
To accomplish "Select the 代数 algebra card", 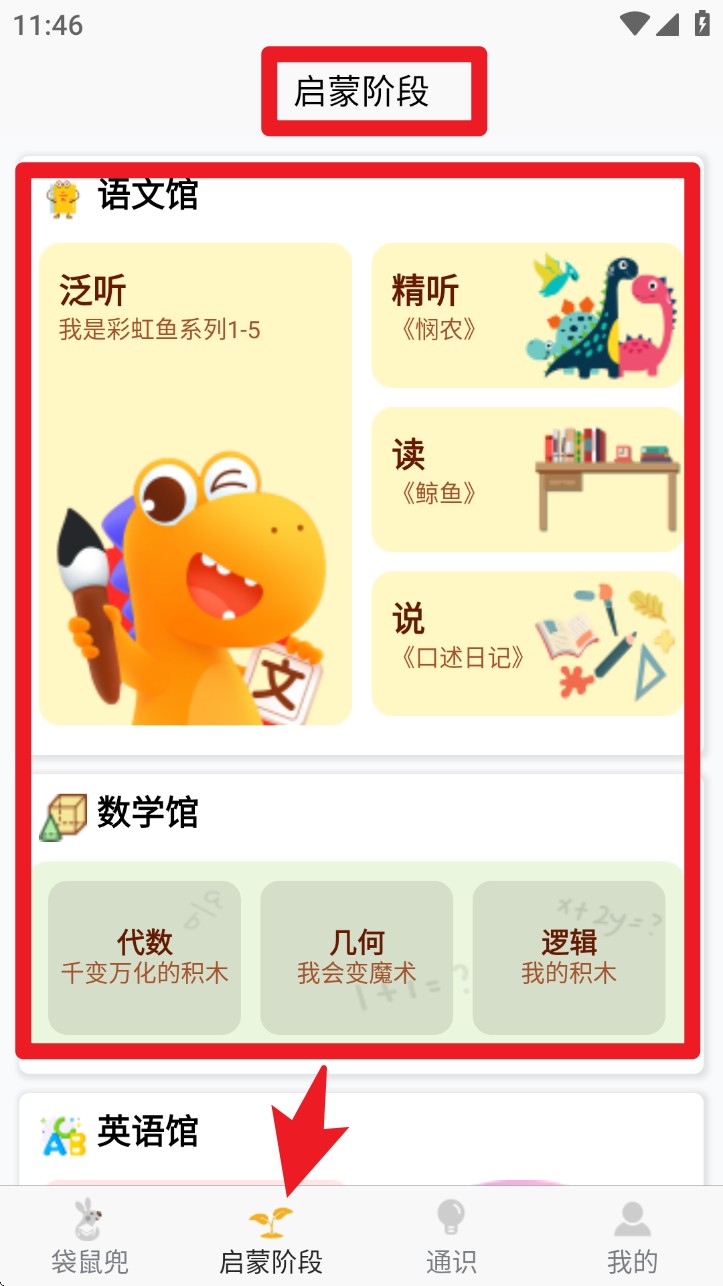I will [x=143, y=956].
